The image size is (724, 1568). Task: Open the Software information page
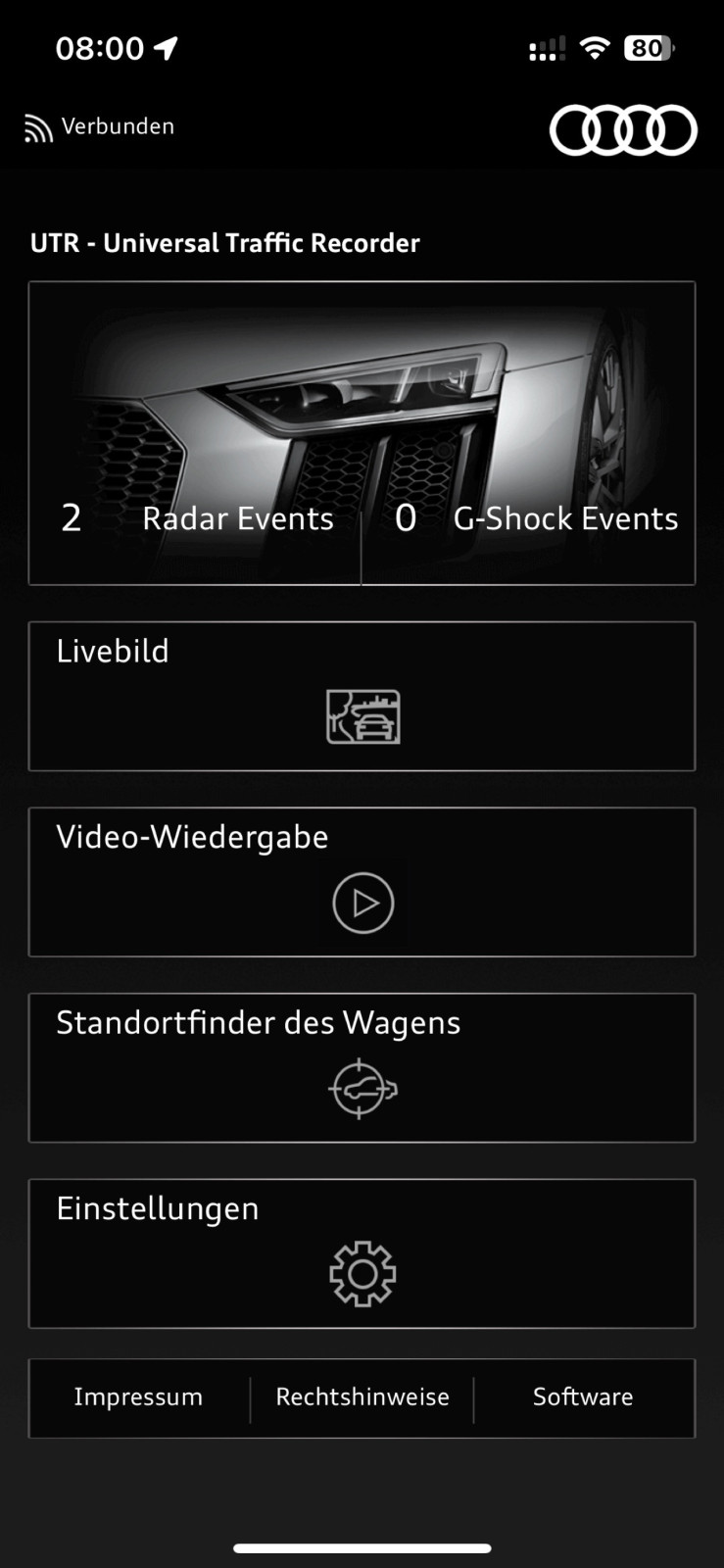[x=583, y=1398]
